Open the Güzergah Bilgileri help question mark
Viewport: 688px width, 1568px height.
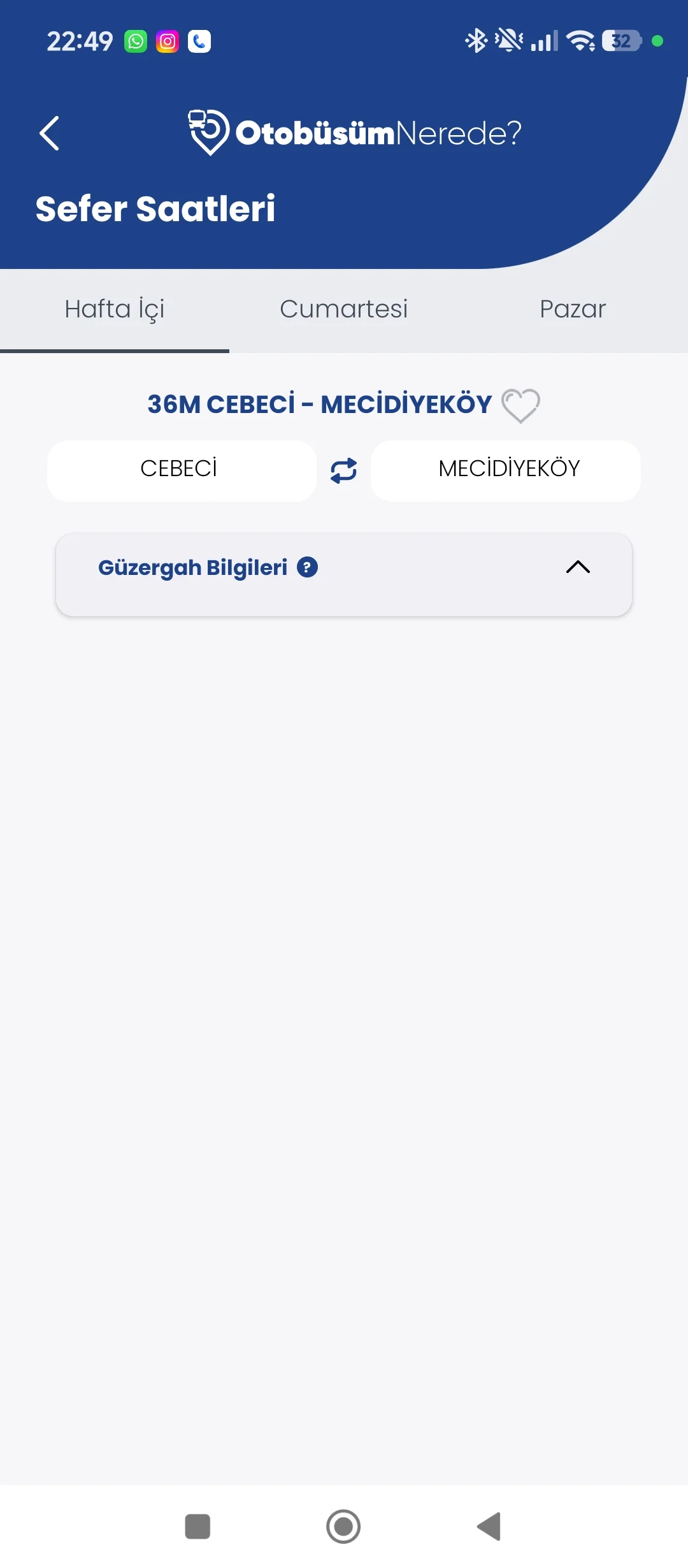coord(306,567)
